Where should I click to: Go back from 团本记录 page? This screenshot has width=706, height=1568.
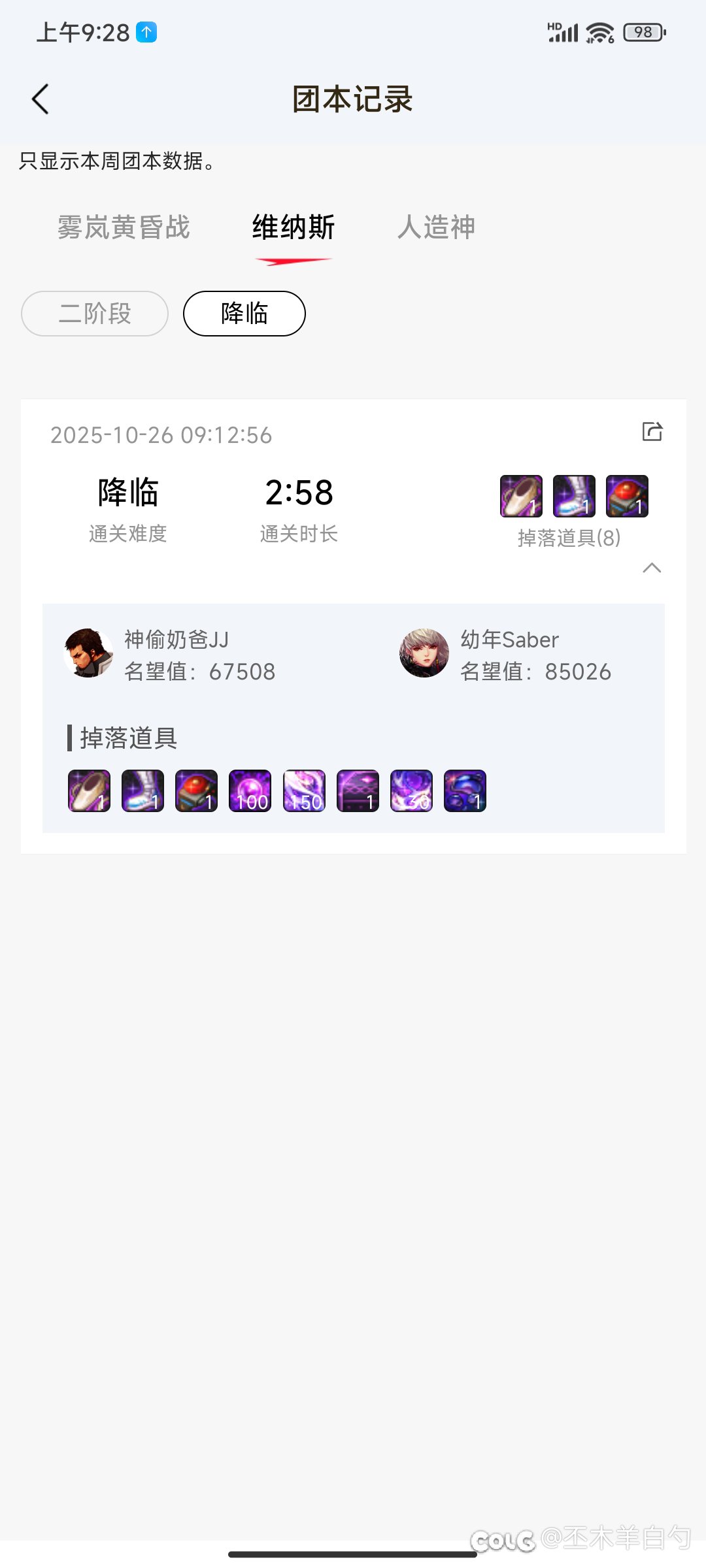pos(41,99)
